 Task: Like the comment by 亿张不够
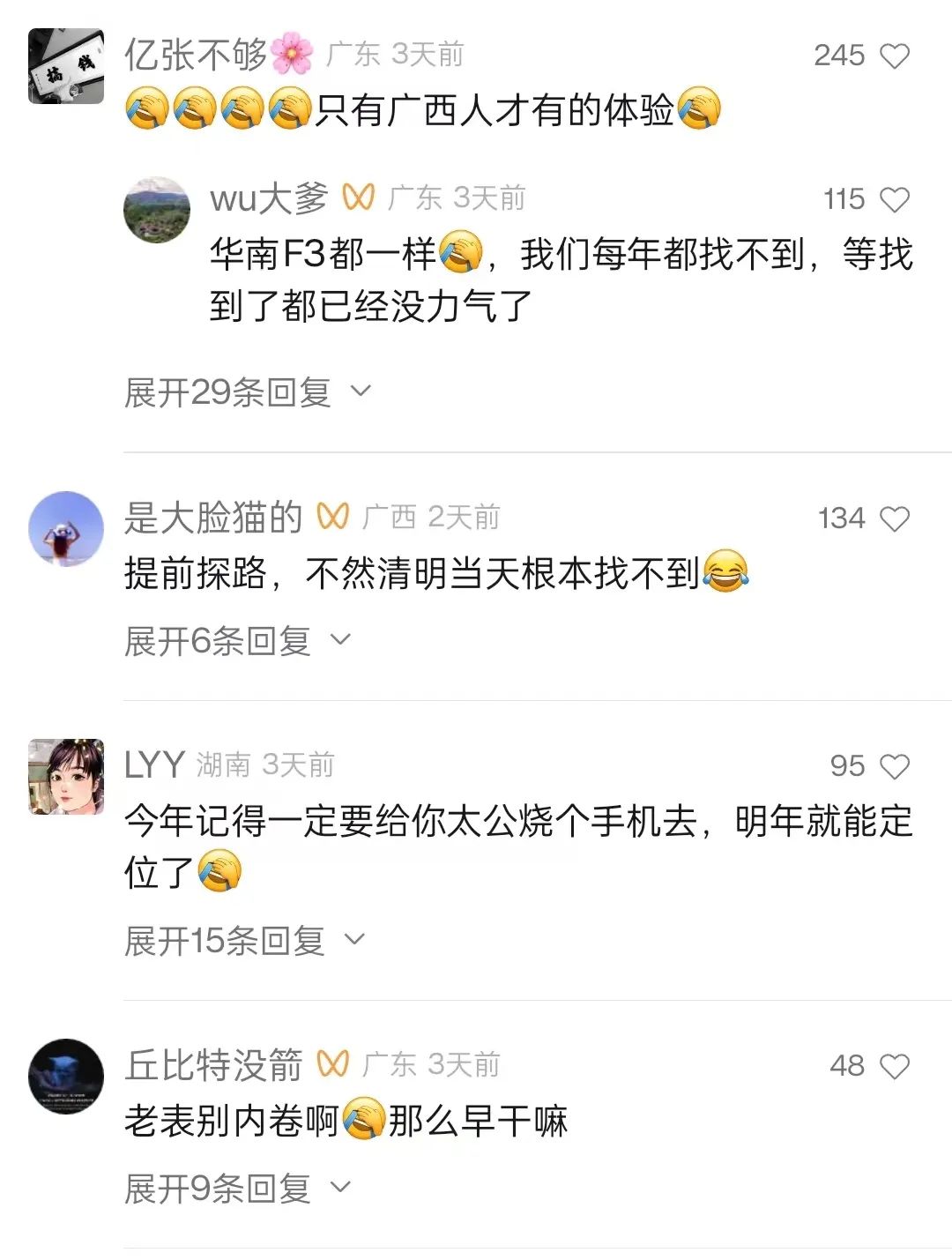(895, 56)
